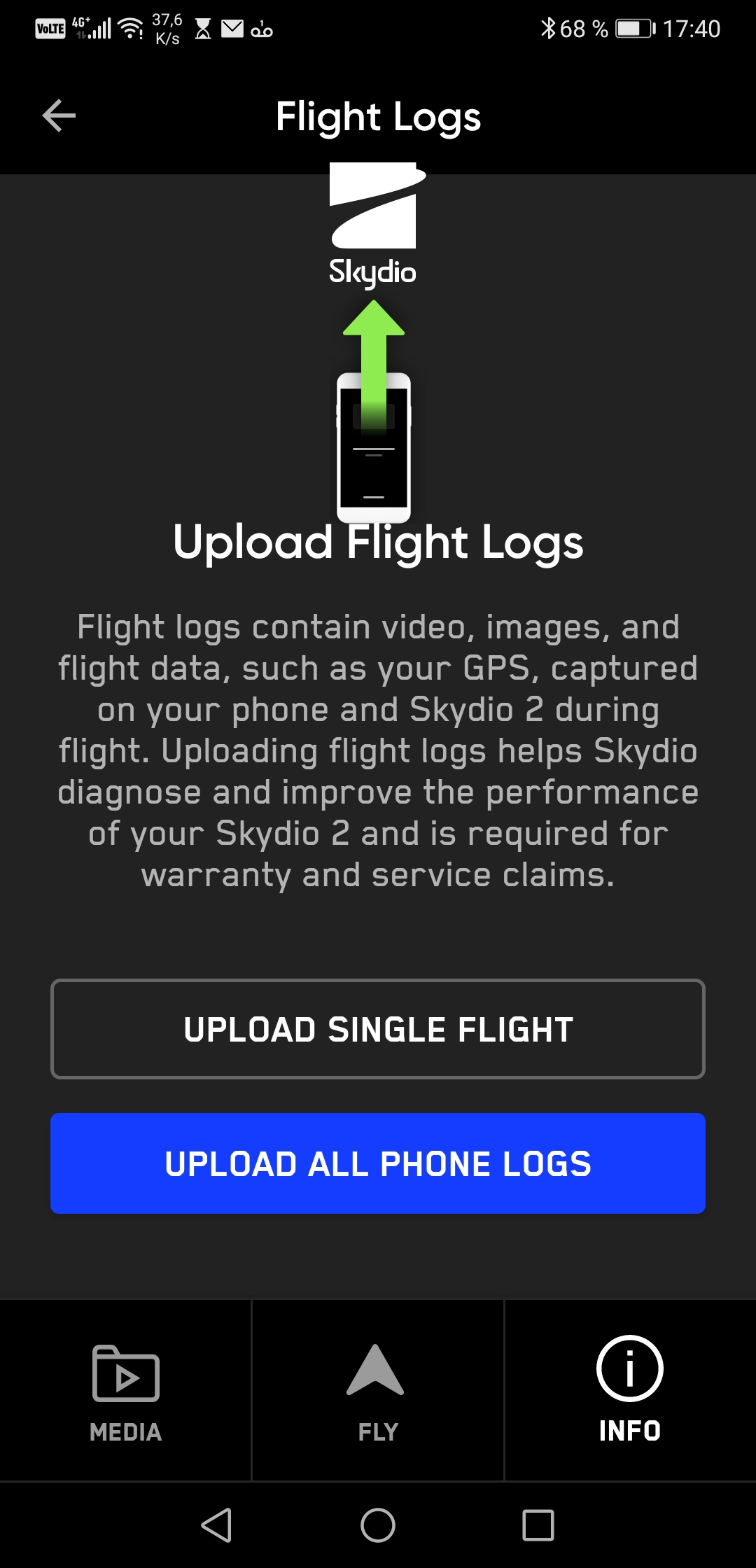Tap the system home button
756x1568 pixels.
tap(378, 1525)
